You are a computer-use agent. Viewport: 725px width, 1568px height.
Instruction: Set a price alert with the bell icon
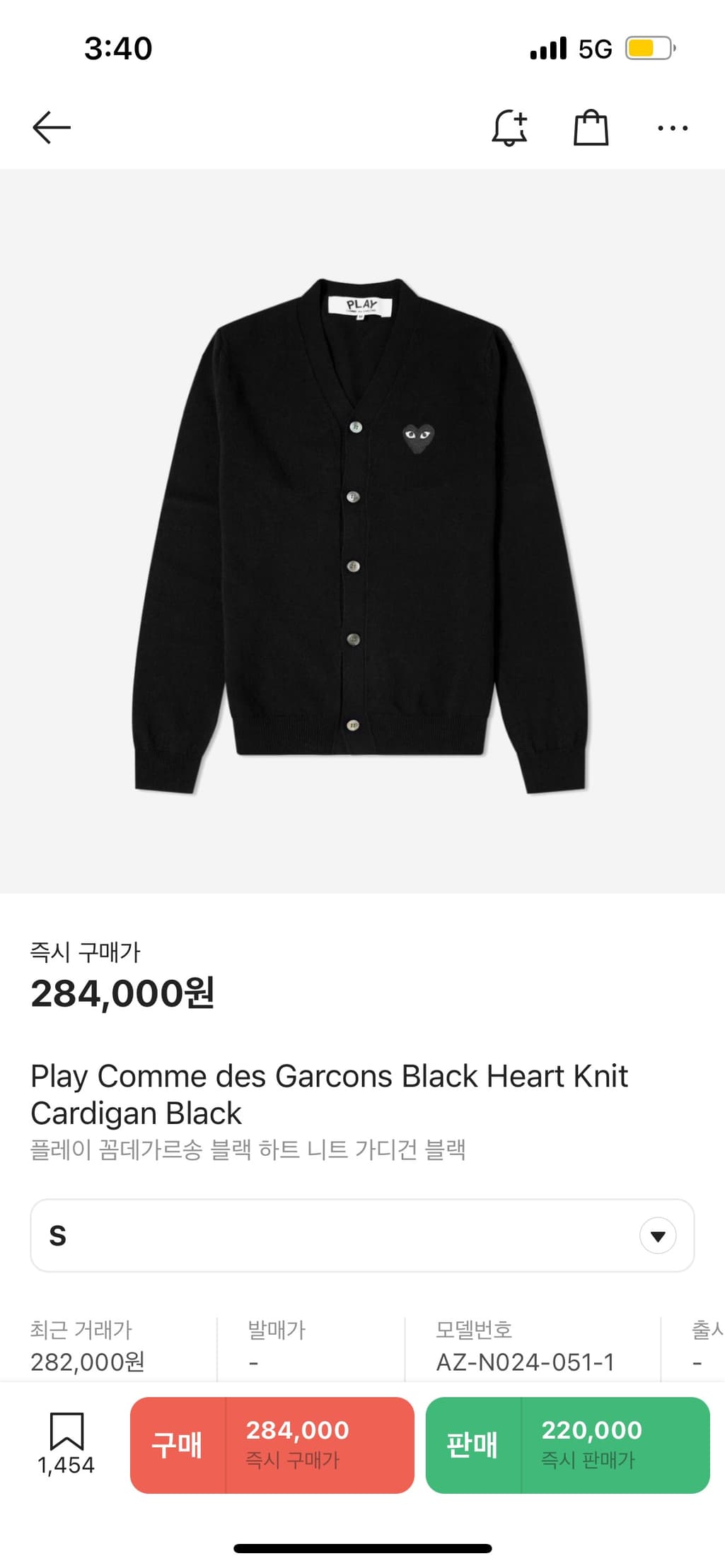coord(509,128)
